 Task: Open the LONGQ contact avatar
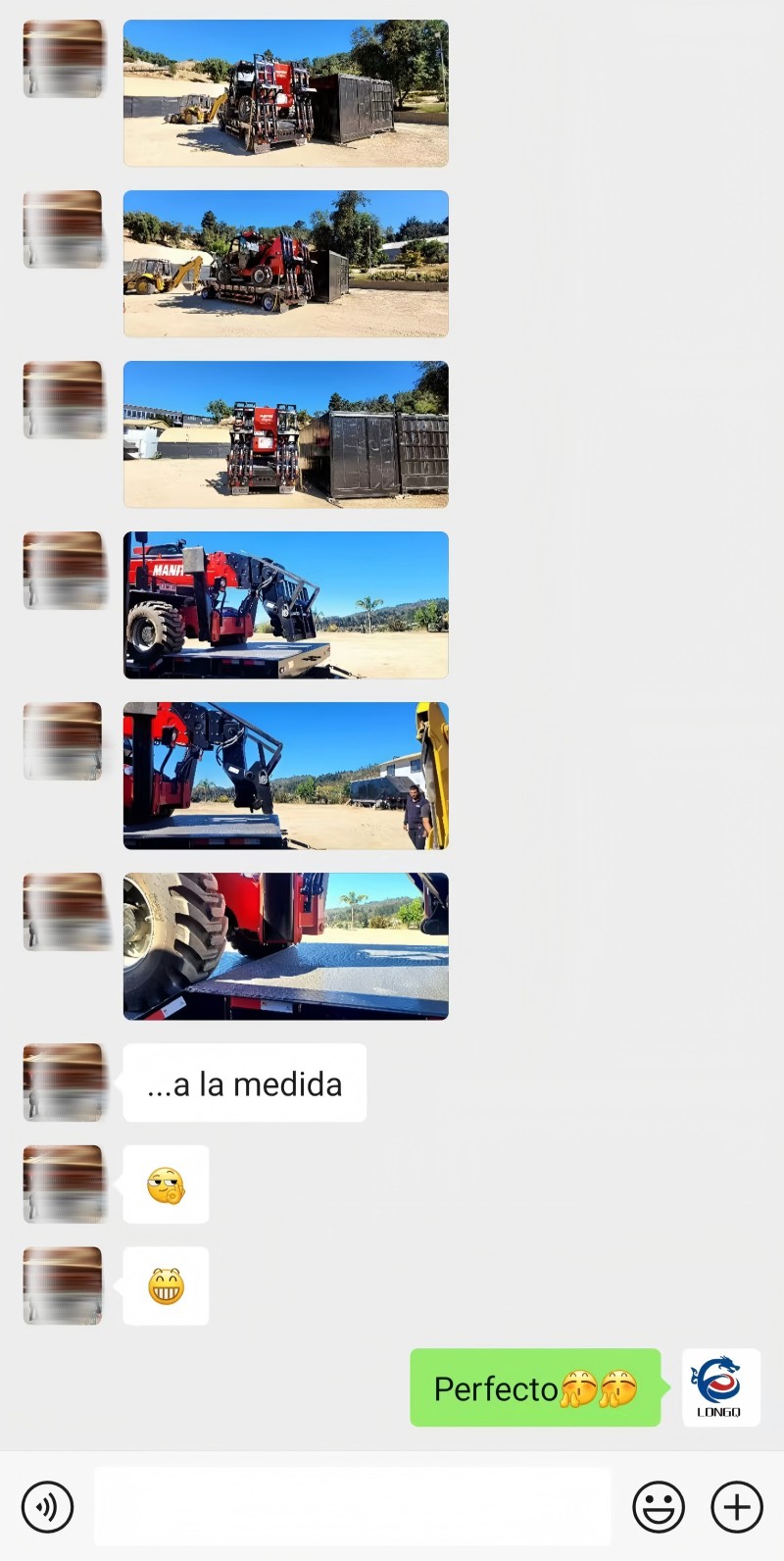pos(721,1387)
